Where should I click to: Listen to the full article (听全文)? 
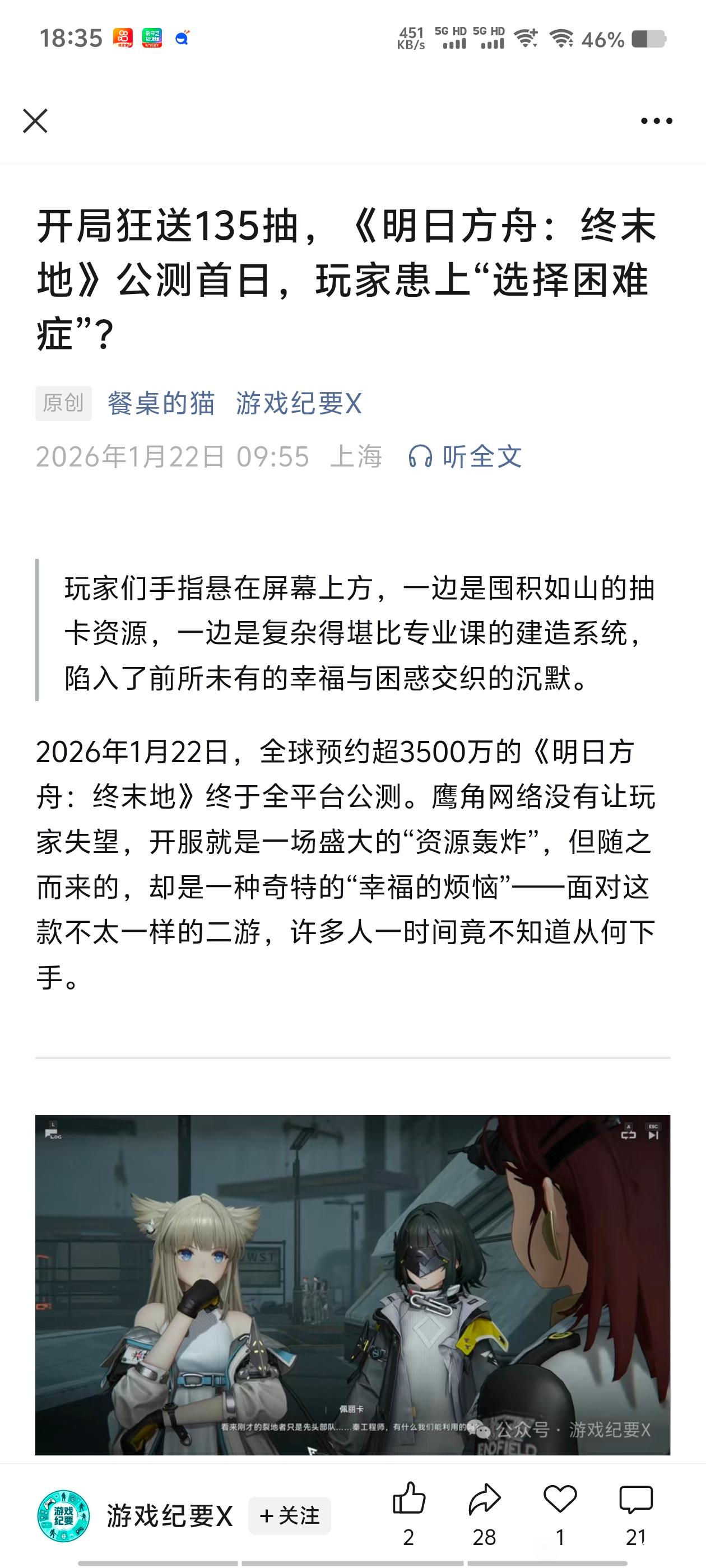click(x=466, y=456)
